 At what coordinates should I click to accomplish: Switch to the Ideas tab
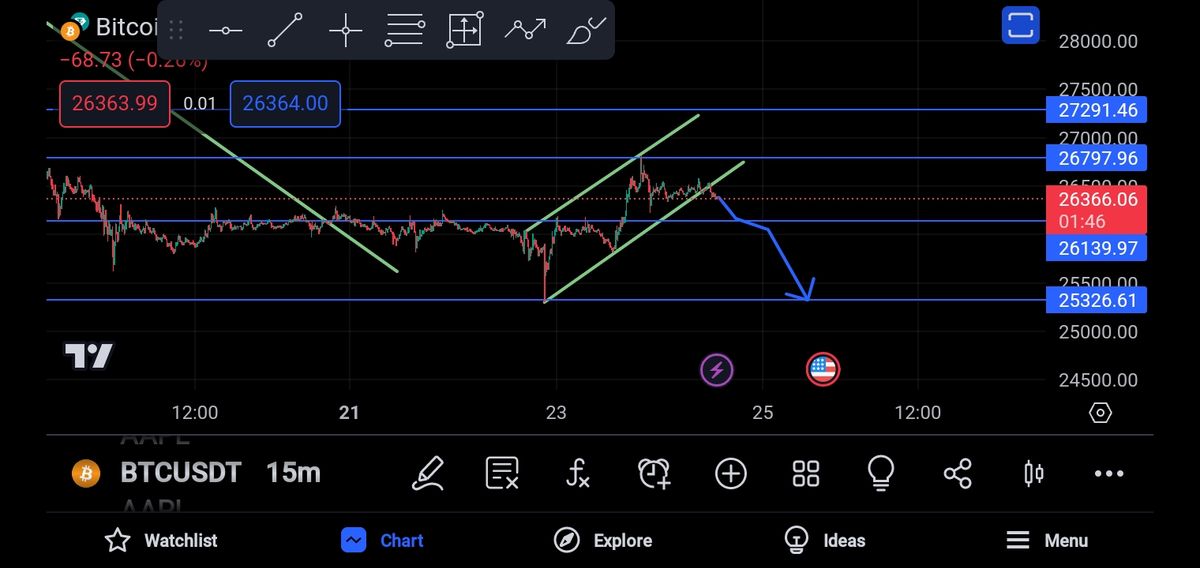(825, 540)
